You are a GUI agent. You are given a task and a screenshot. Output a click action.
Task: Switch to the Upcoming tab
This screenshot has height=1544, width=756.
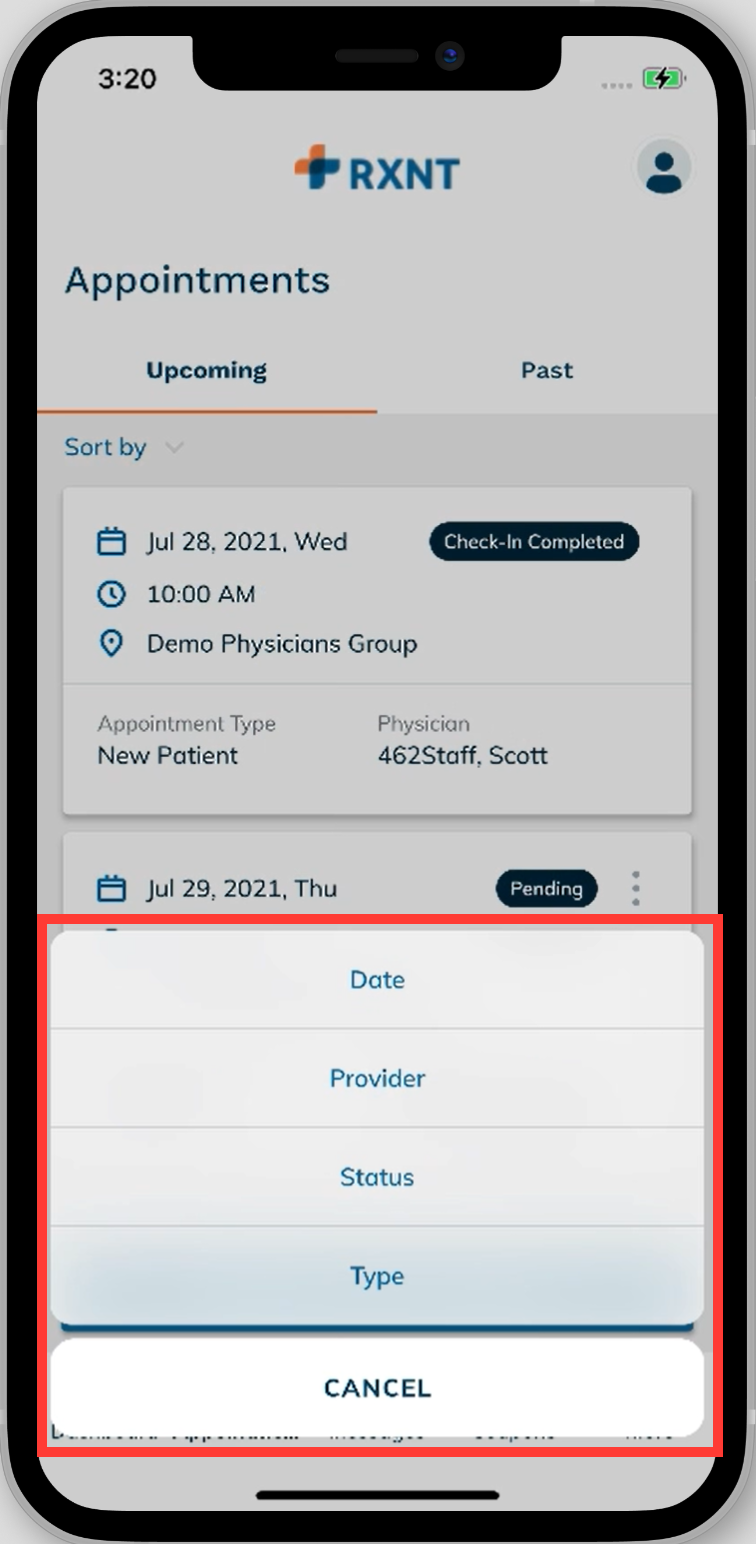[x=207, y=371]
